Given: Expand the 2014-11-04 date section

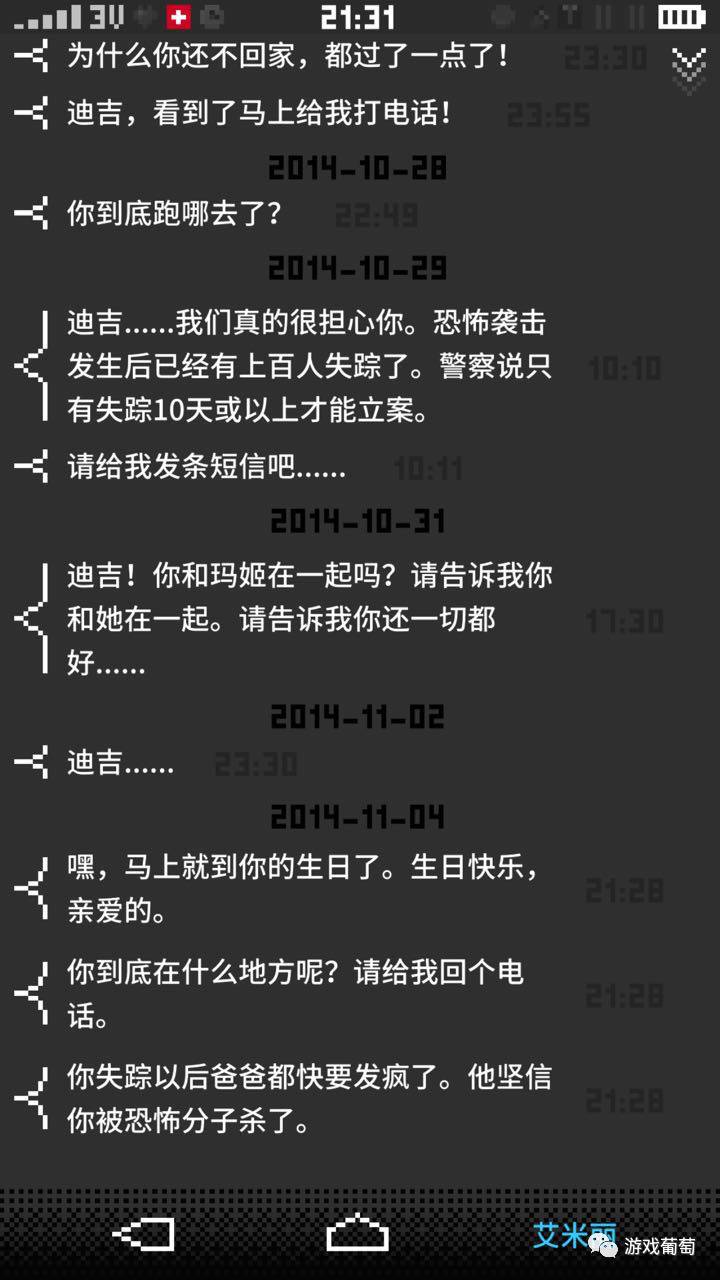Looking at the screenshot, I should (356, 817).
